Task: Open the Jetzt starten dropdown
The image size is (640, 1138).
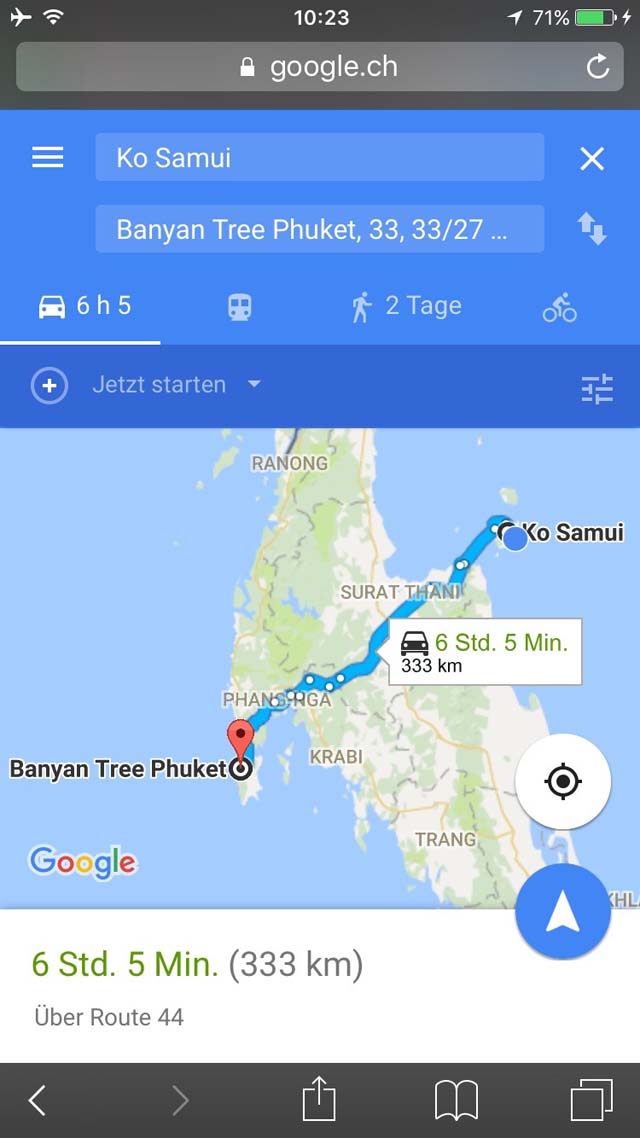Action: pyautogui.click(x=176, y=384)
